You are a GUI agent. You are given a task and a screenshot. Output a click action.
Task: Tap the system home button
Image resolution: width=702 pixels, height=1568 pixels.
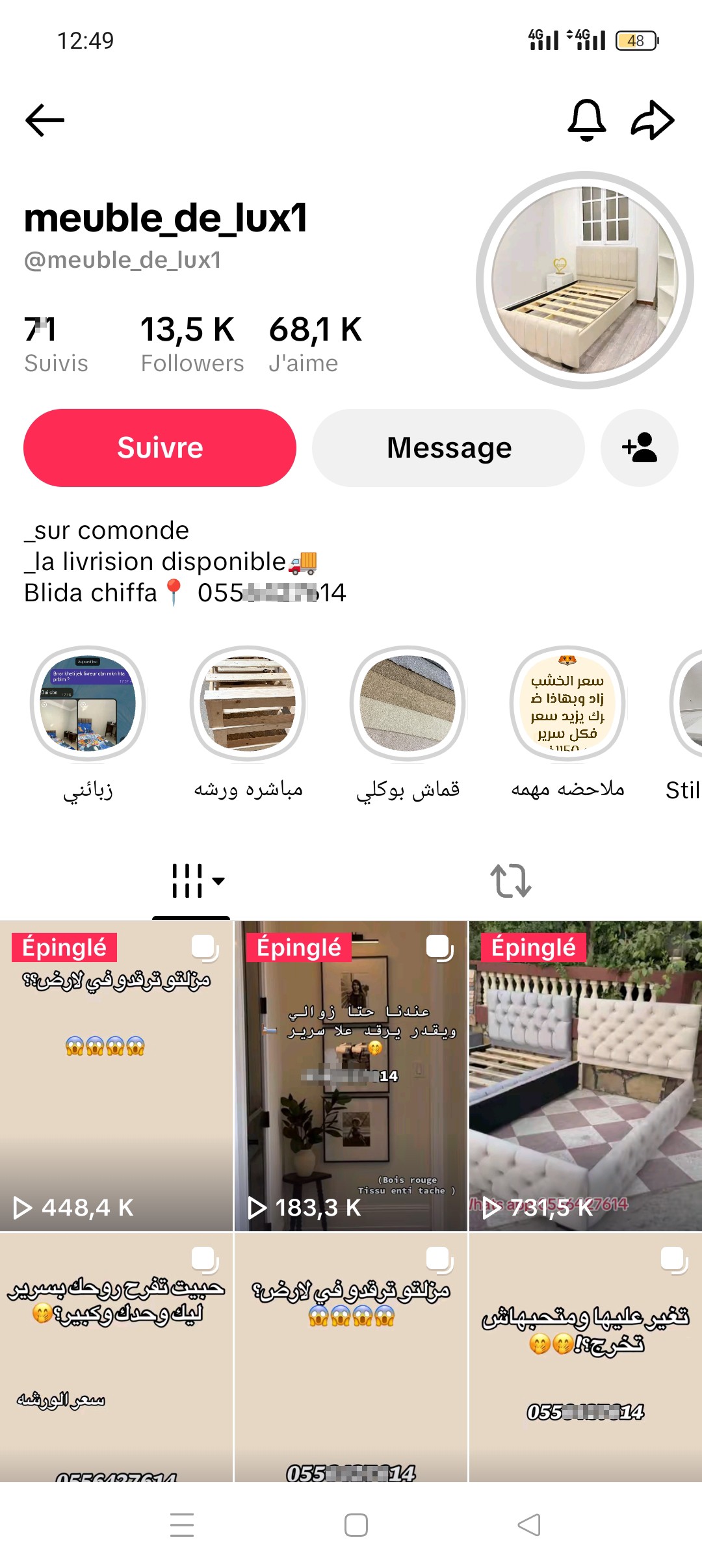[x=356, y=1525]
